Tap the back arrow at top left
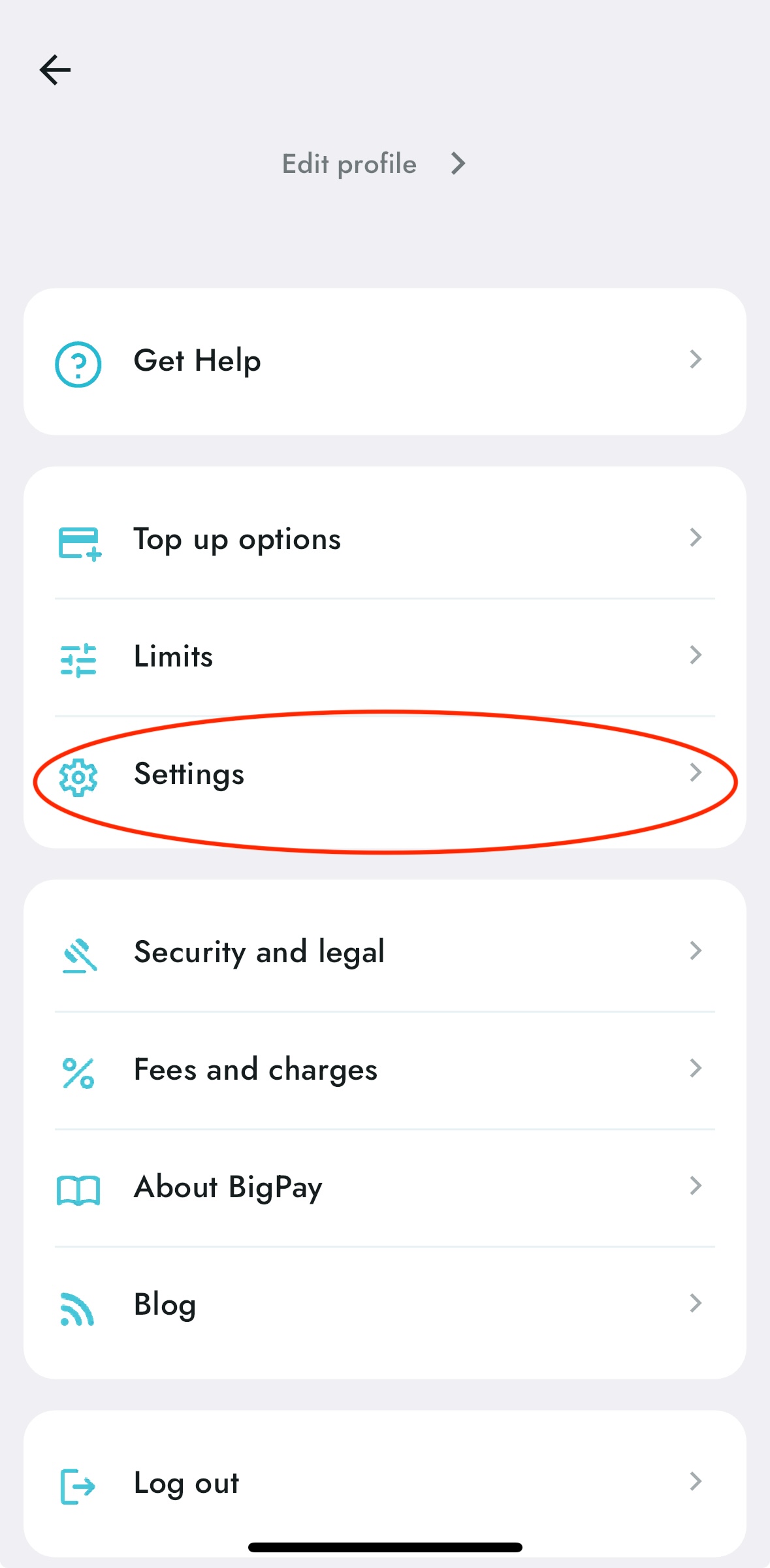This screenshot has height=1568, width=770. point(55,70)
